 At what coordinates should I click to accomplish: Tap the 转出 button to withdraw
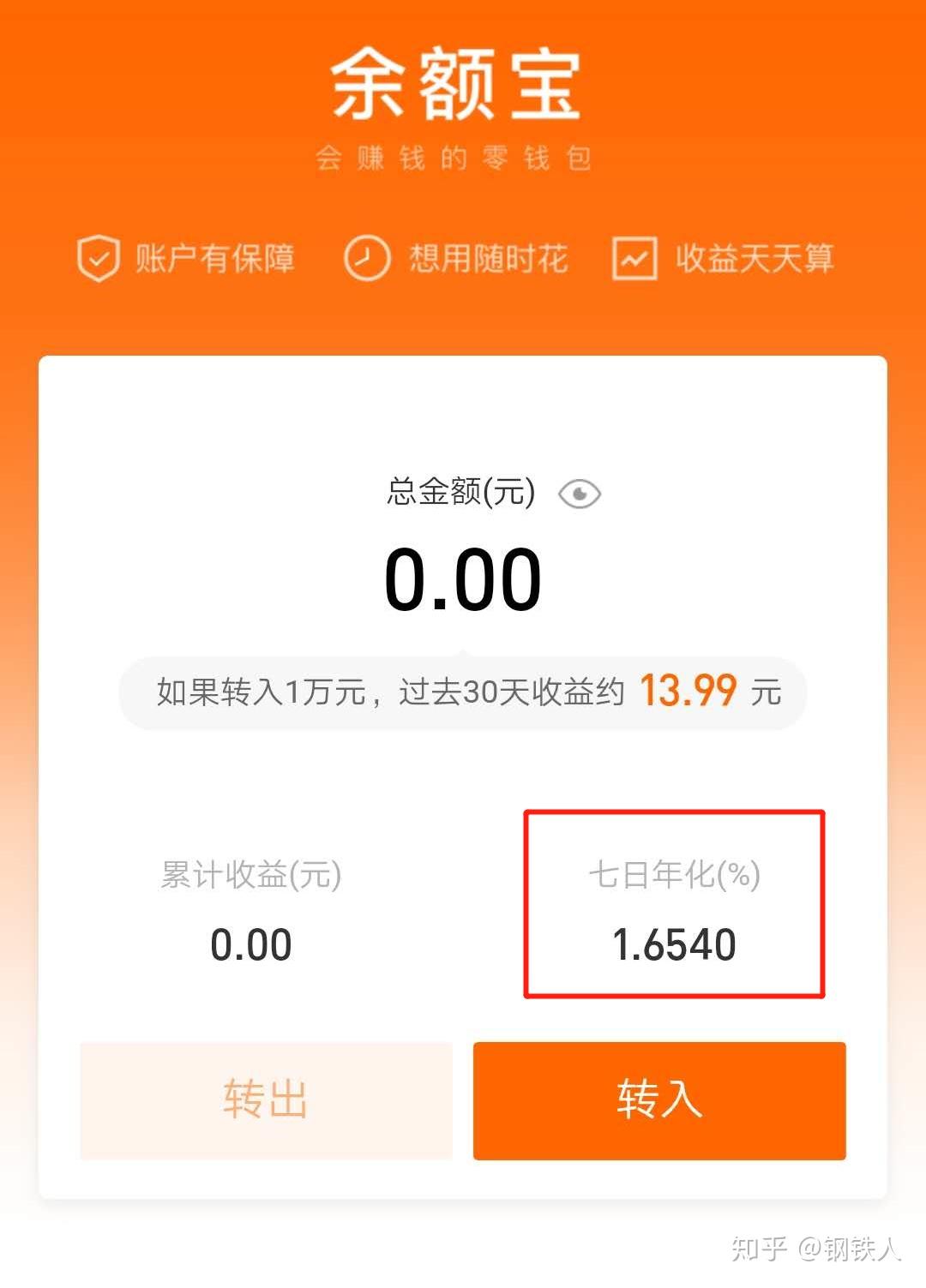pos(266,1100)
